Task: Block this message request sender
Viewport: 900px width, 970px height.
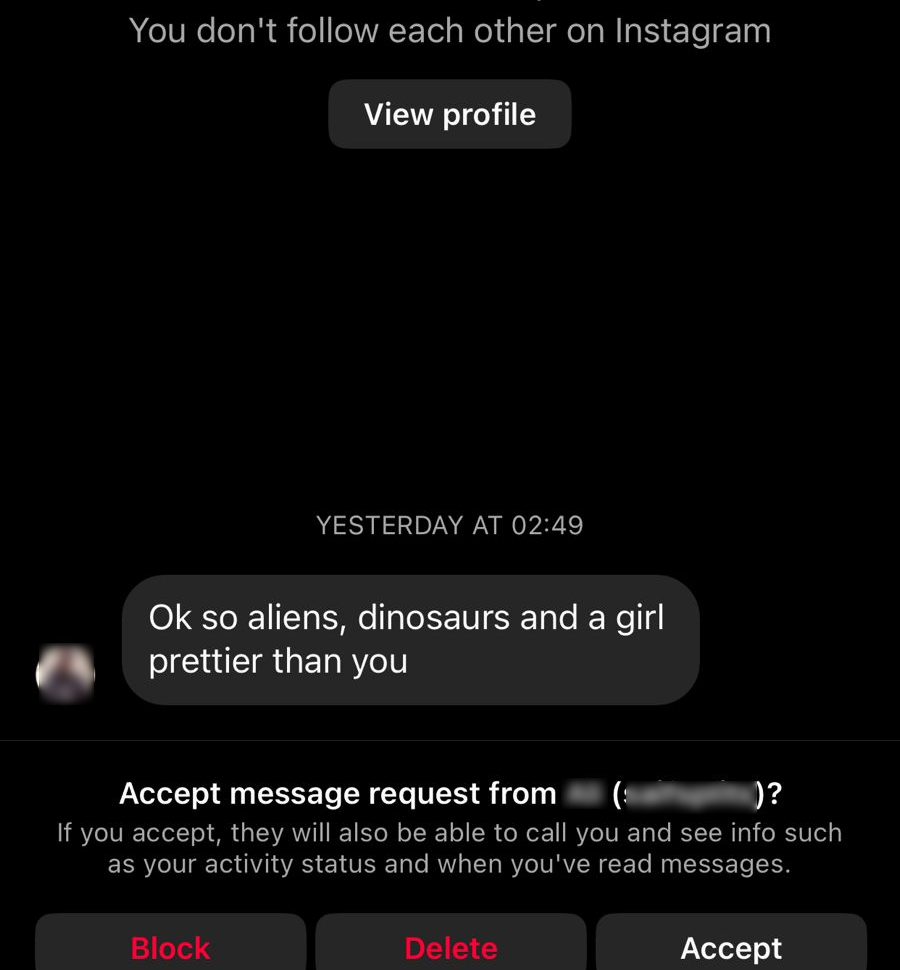Action: [170, 945]
